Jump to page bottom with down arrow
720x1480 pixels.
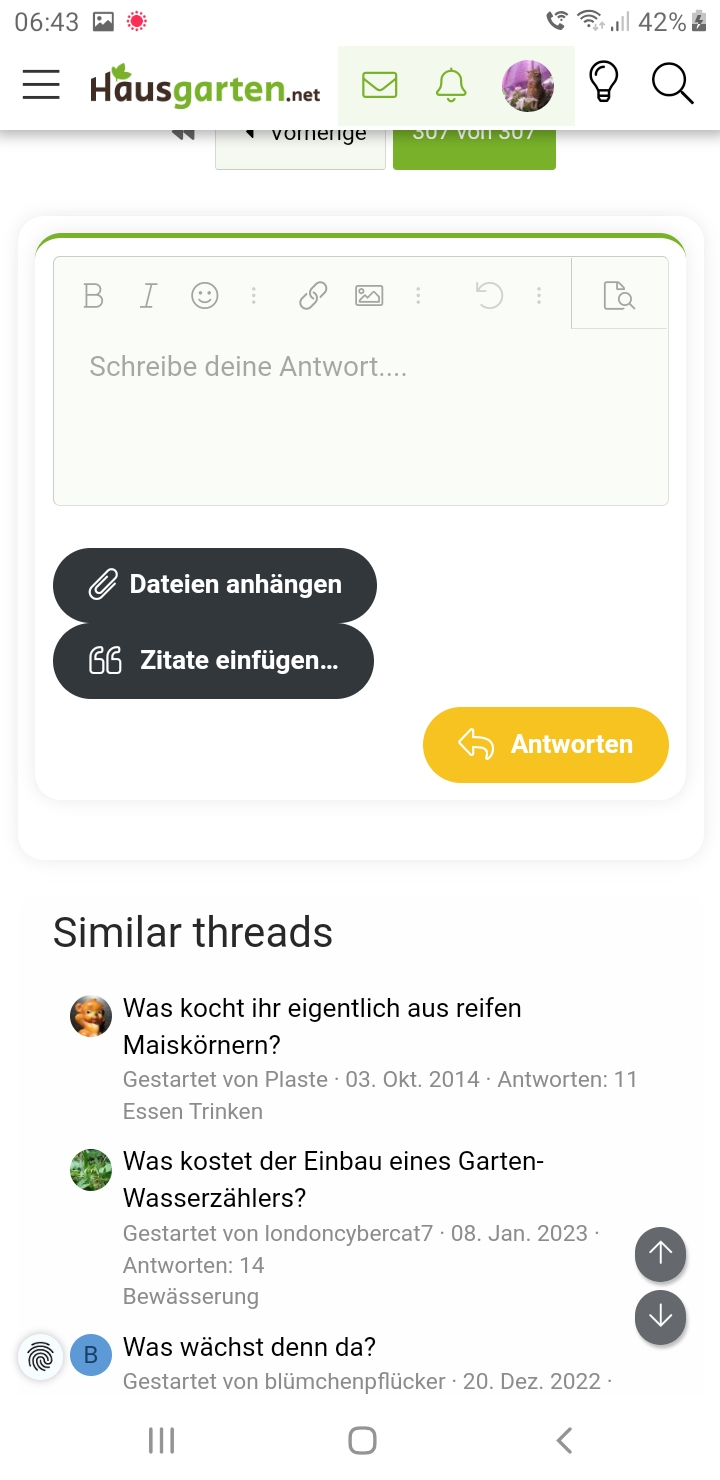coord(660,1317)
